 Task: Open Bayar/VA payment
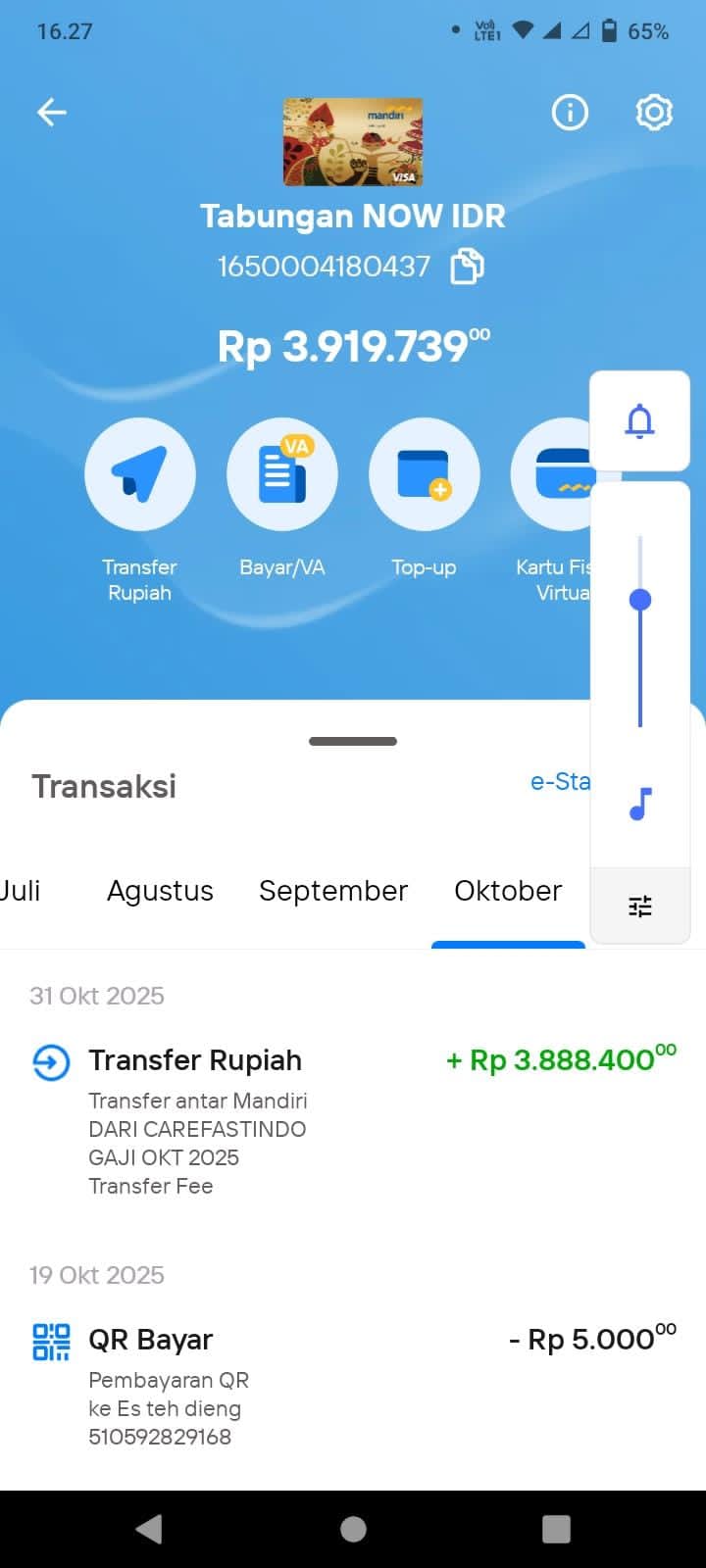pyautogui.click(x=282, y=474)
